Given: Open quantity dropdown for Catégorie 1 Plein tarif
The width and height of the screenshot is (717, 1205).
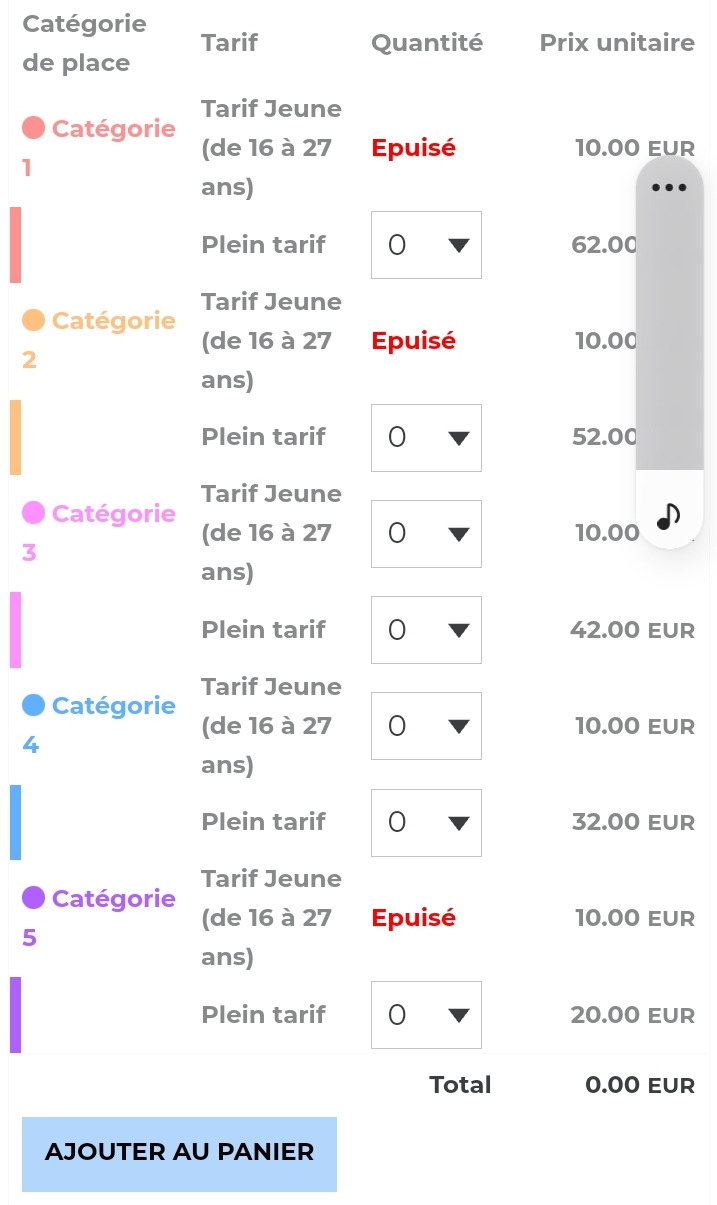Looking at the screenshot, I should [426, 245].
